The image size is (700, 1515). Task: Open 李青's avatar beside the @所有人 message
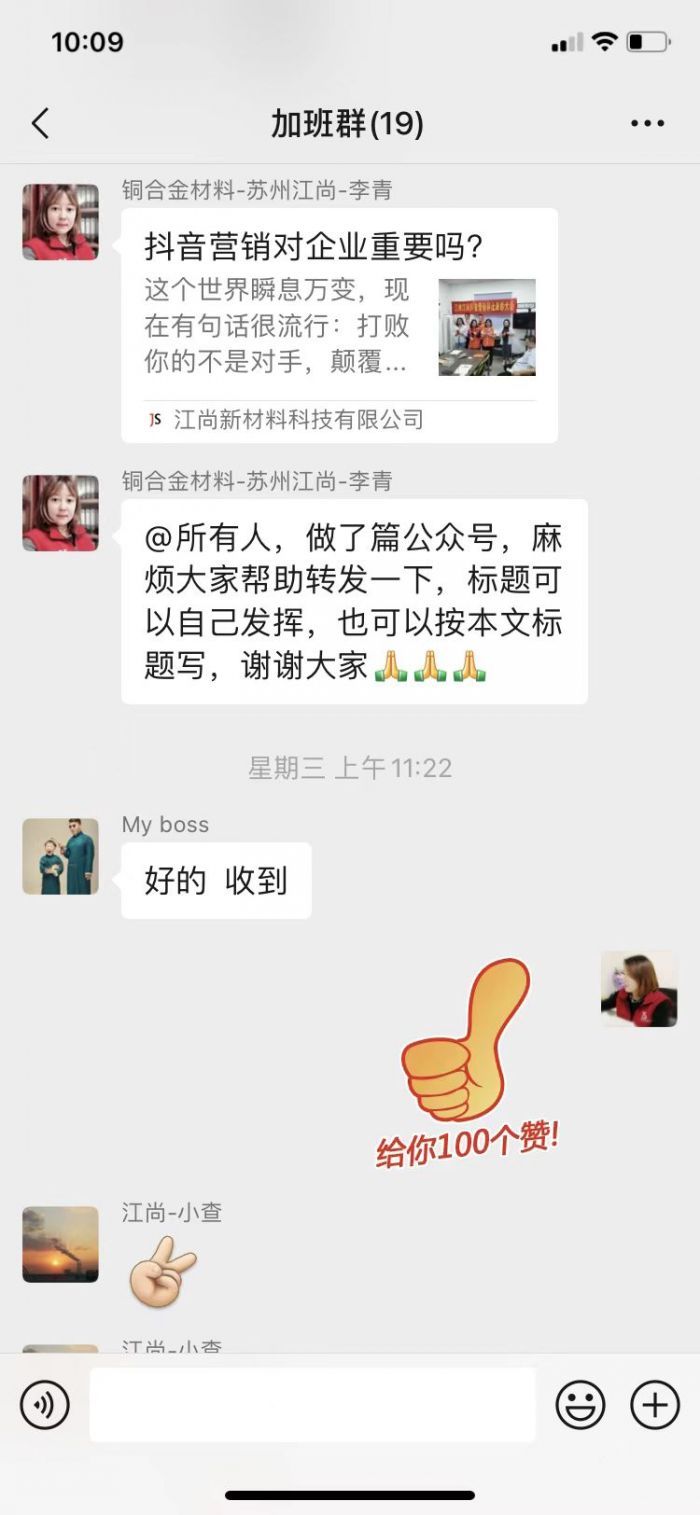point(60,513)
